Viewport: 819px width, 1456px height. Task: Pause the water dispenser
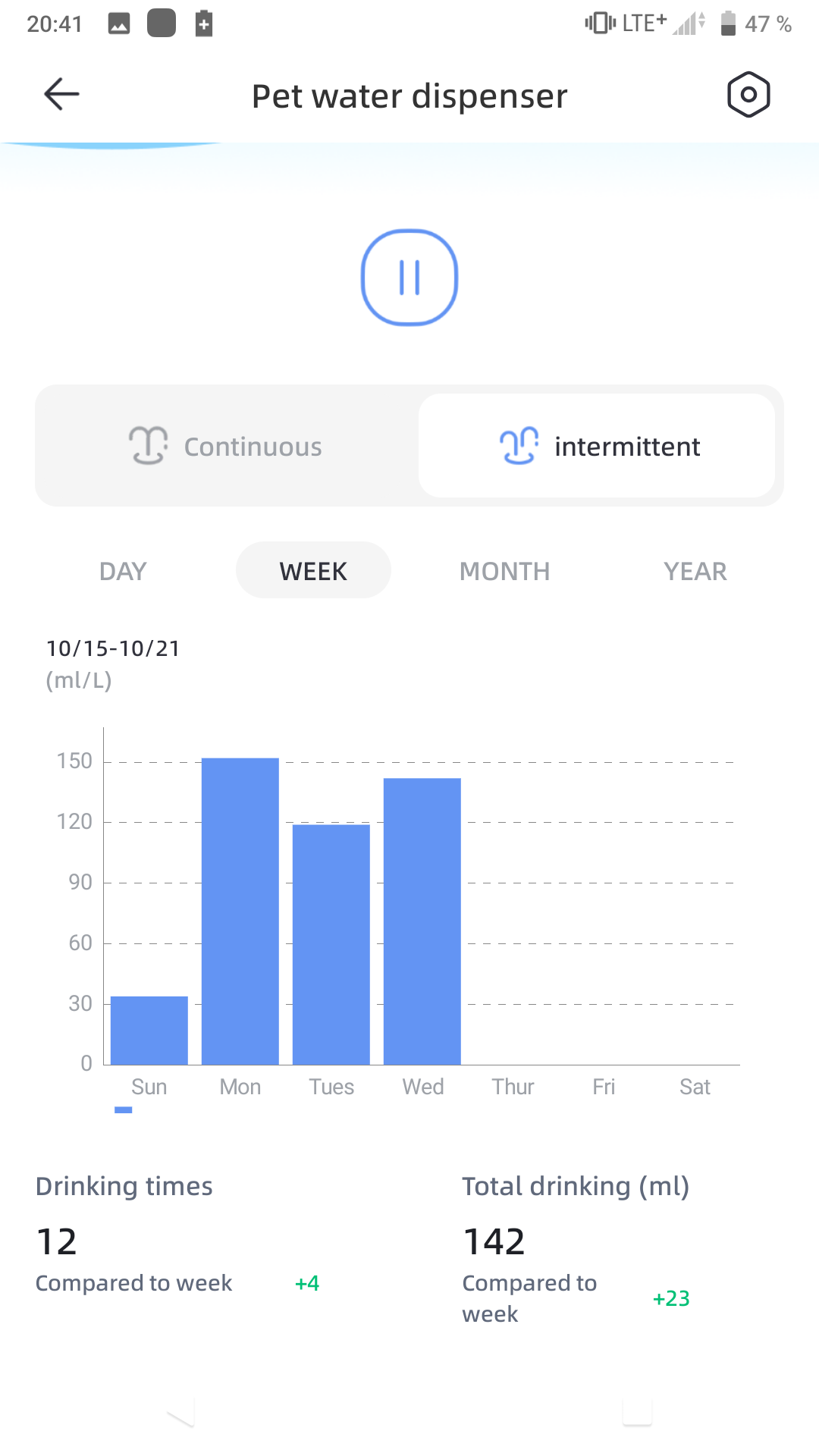click(x=409, y=278)
